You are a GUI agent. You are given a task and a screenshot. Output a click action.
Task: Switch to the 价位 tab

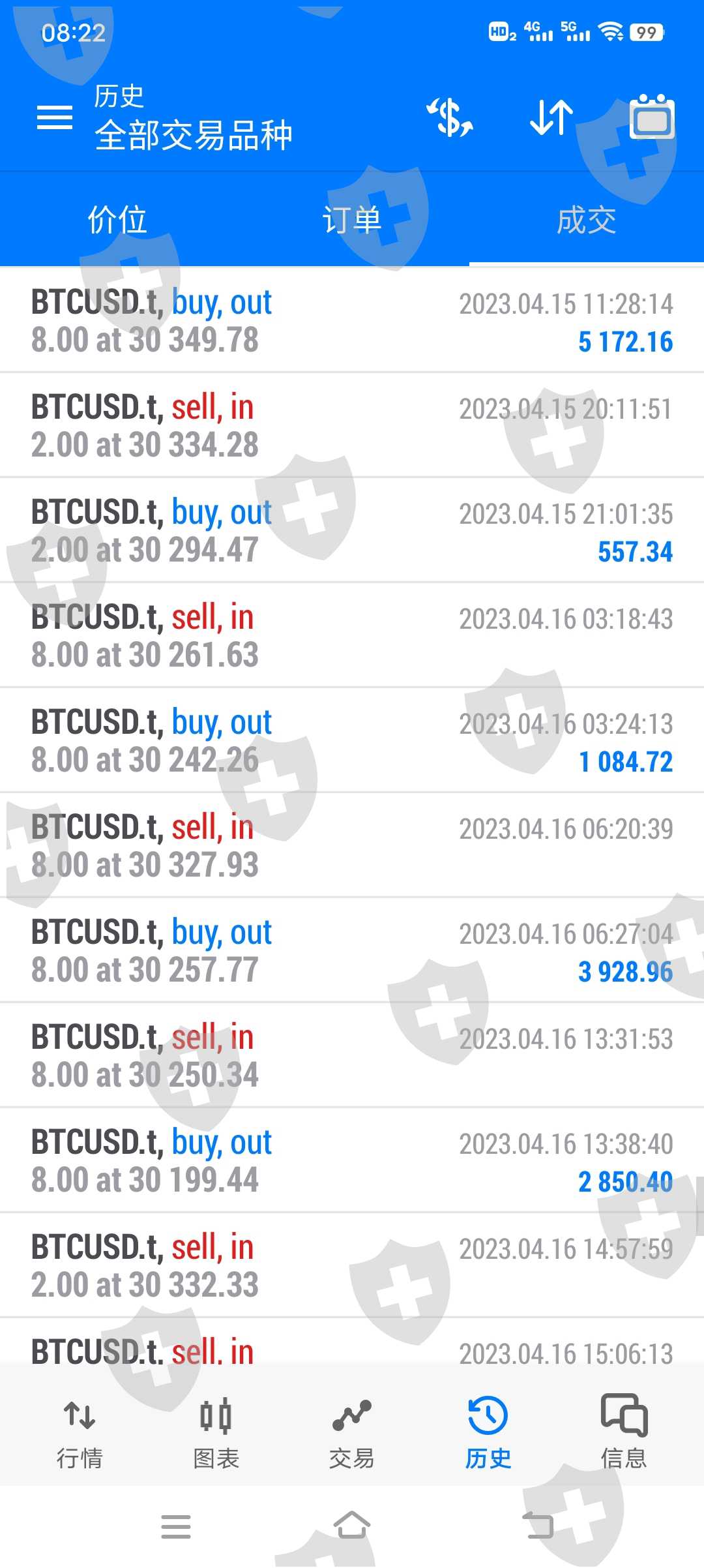click(117, 220)
